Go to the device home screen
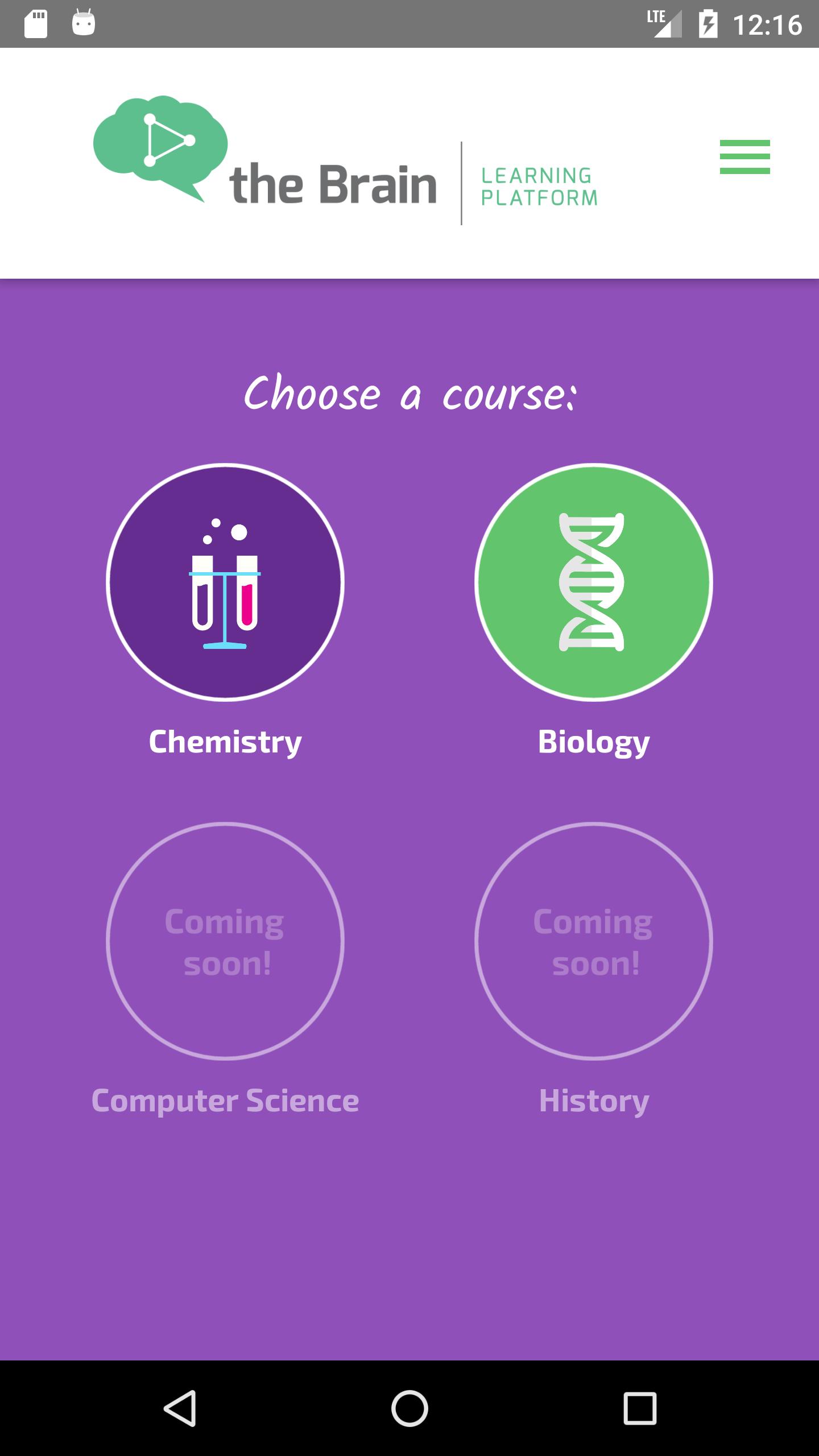819x1456 pixels. (x=409, y=1408)
